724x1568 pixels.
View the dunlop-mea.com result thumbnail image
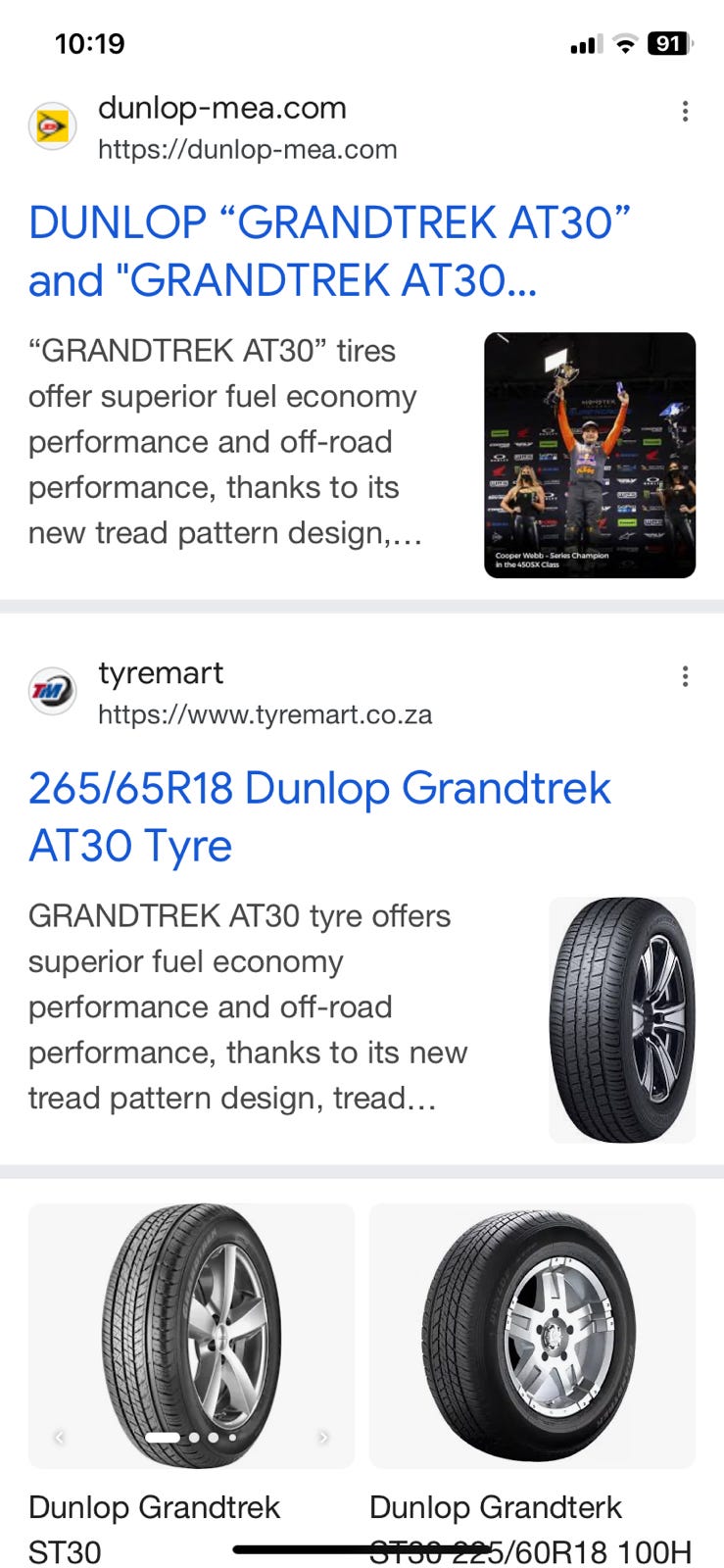[590, 455]
